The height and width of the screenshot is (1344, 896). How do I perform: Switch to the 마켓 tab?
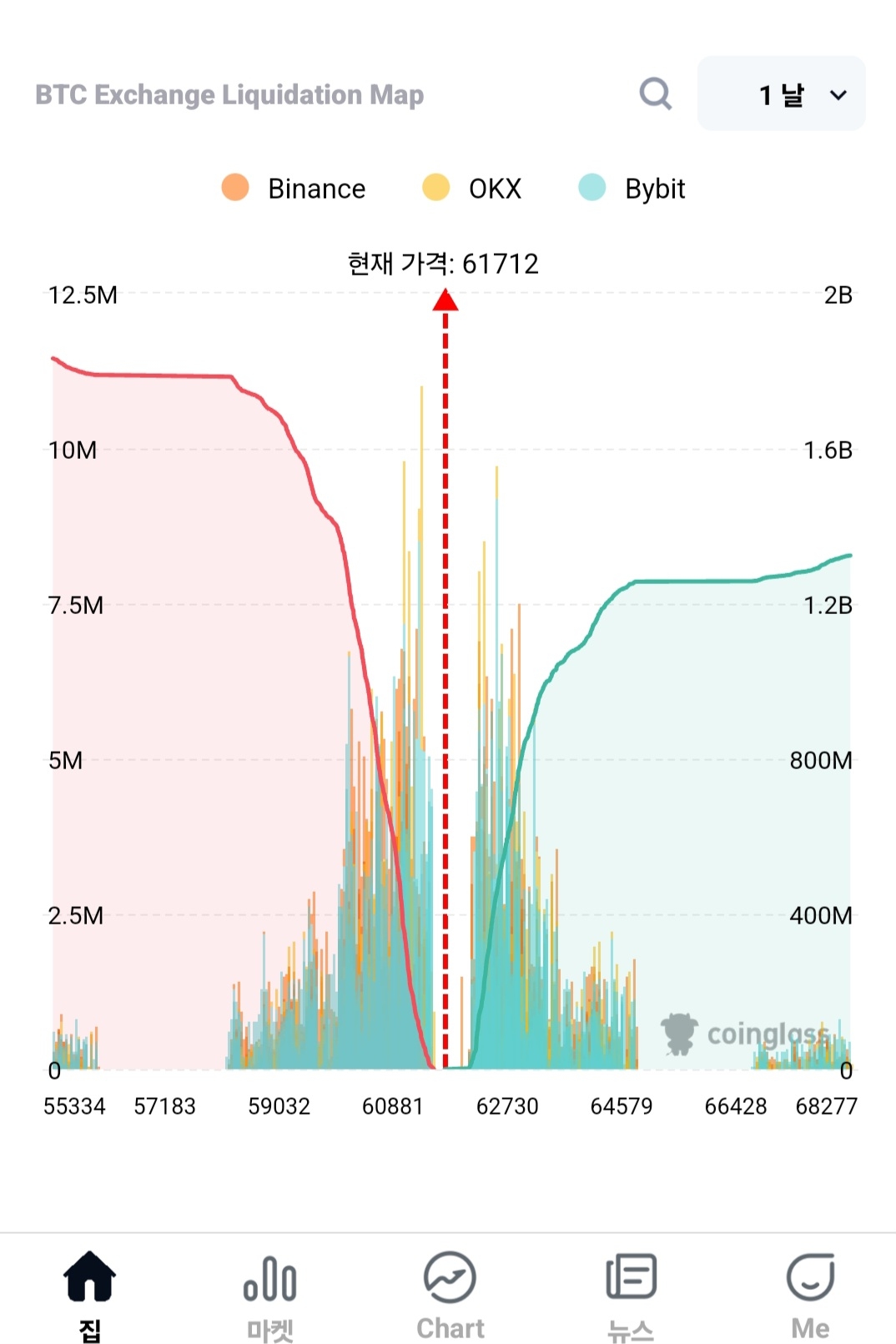coord(269,1293)
